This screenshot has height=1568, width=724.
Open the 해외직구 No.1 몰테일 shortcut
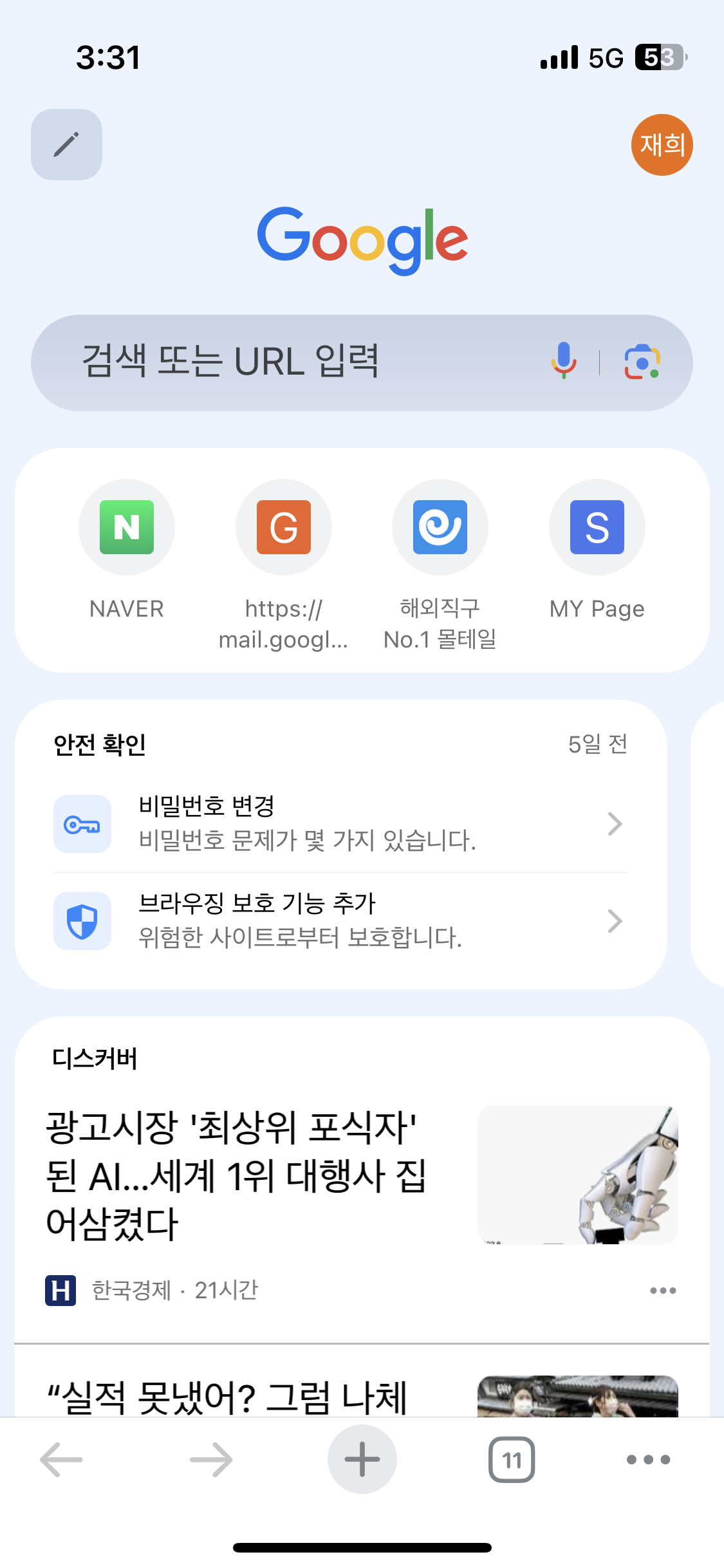point(440,527)
